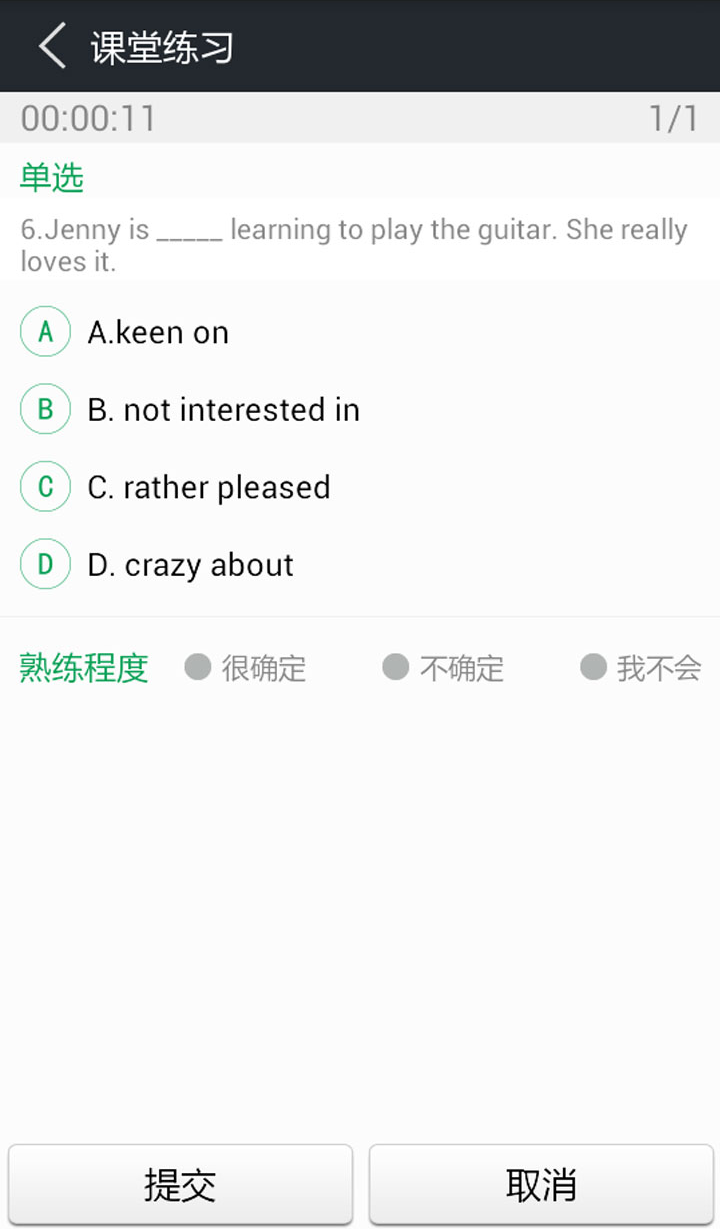Tap the 熟练程度 label
720x1229 pixels.
pyautogui.click(x=82, y=668)
